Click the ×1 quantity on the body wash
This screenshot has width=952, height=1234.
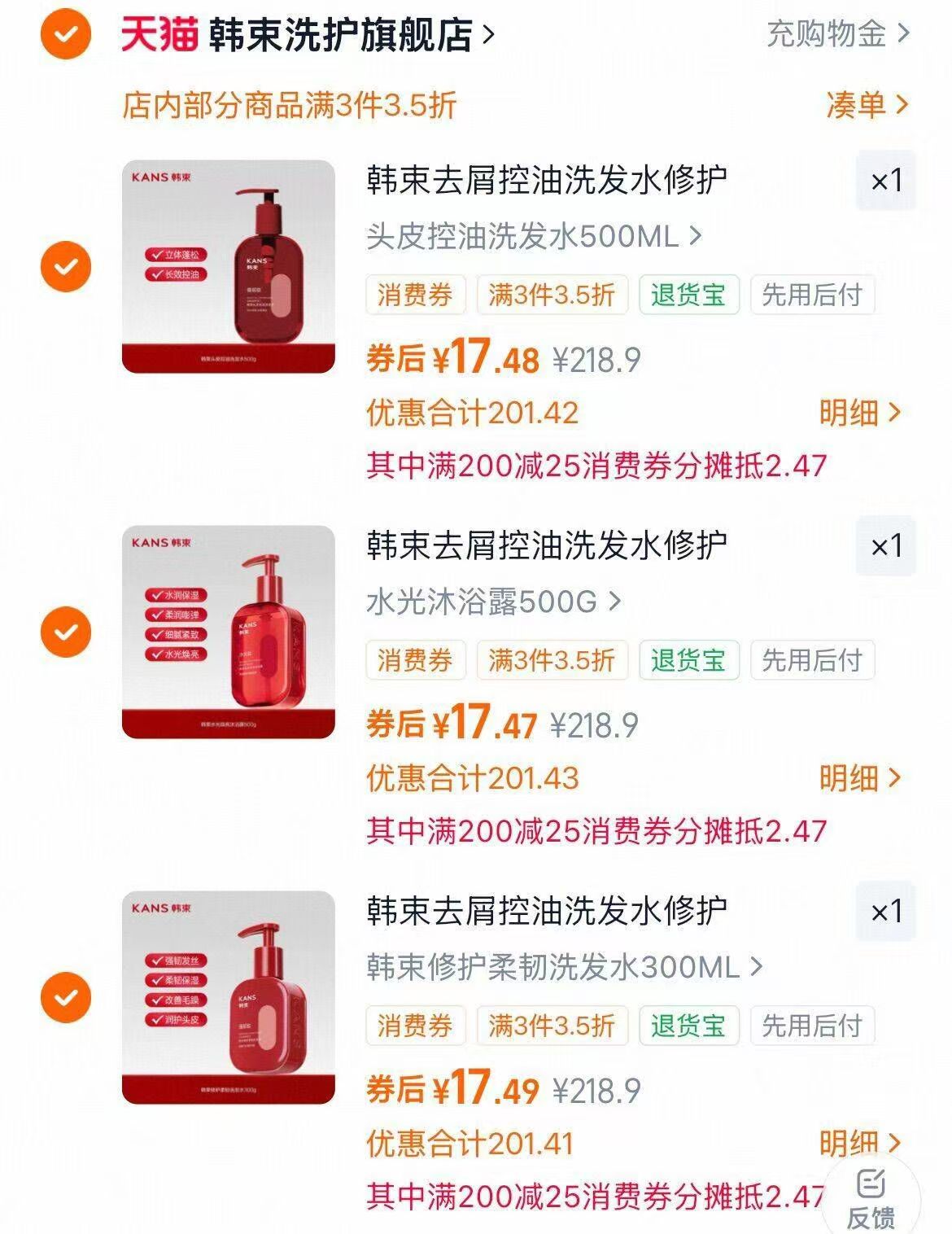[888, 549]
